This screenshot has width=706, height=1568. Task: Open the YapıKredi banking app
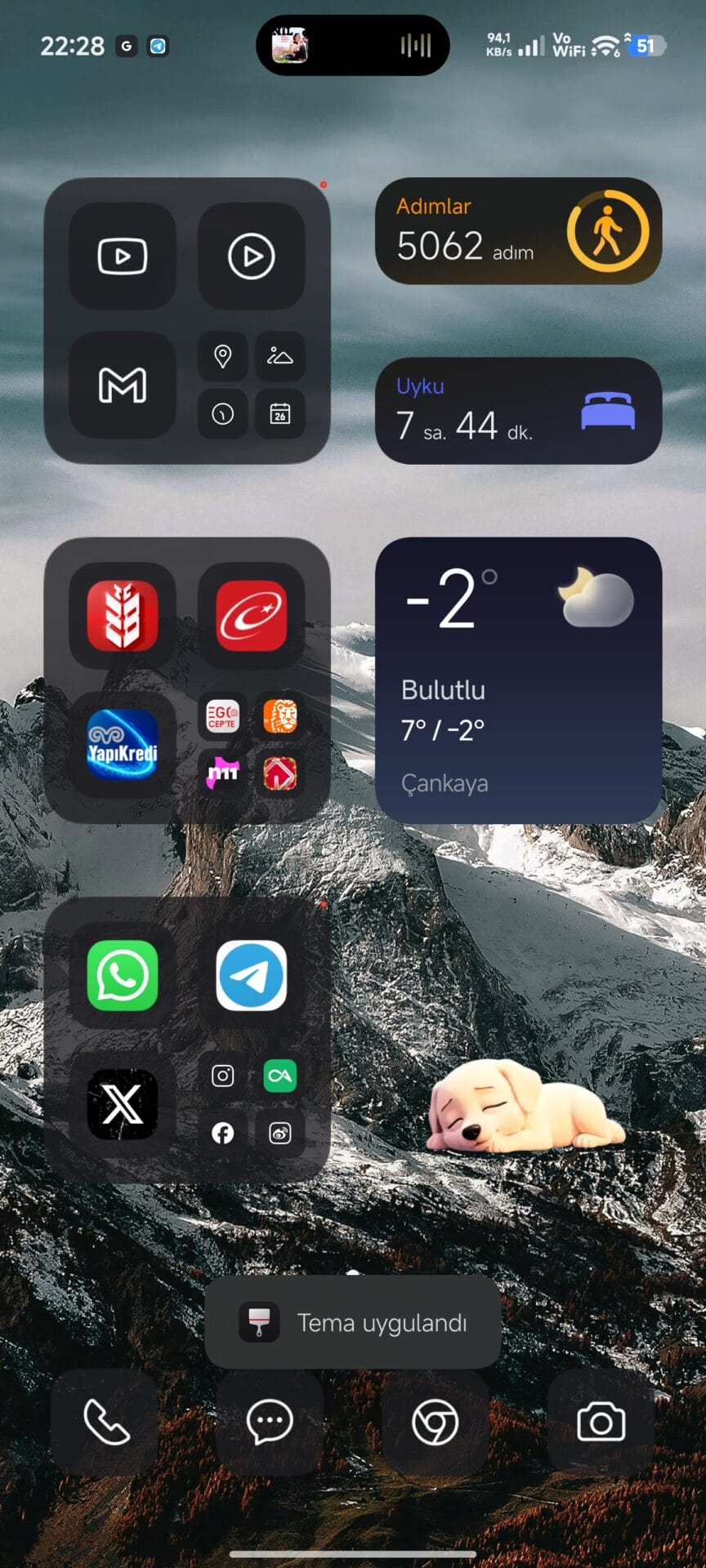(x=123, y=744)
